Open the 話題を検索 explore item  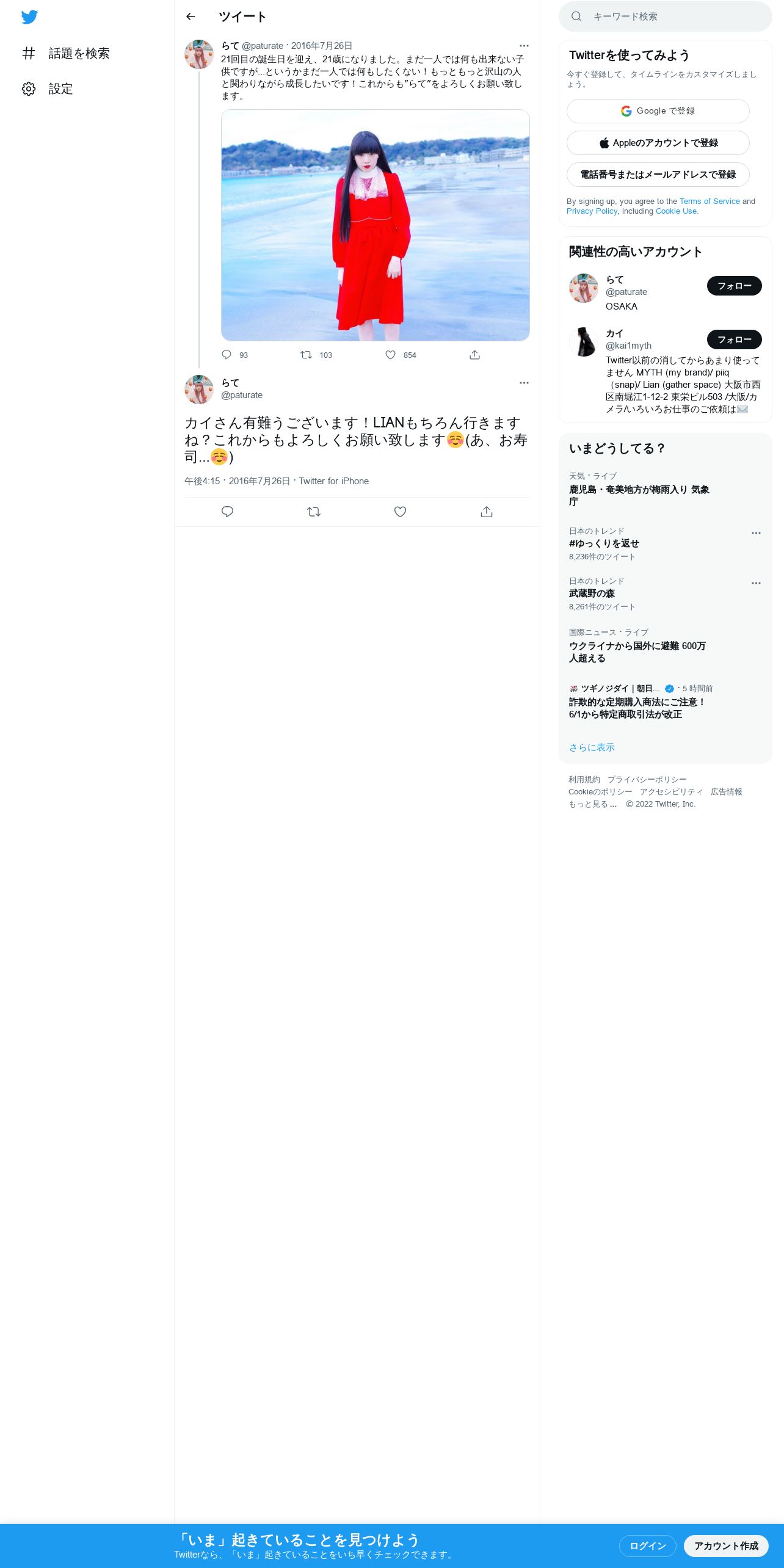tap(66, 53)
